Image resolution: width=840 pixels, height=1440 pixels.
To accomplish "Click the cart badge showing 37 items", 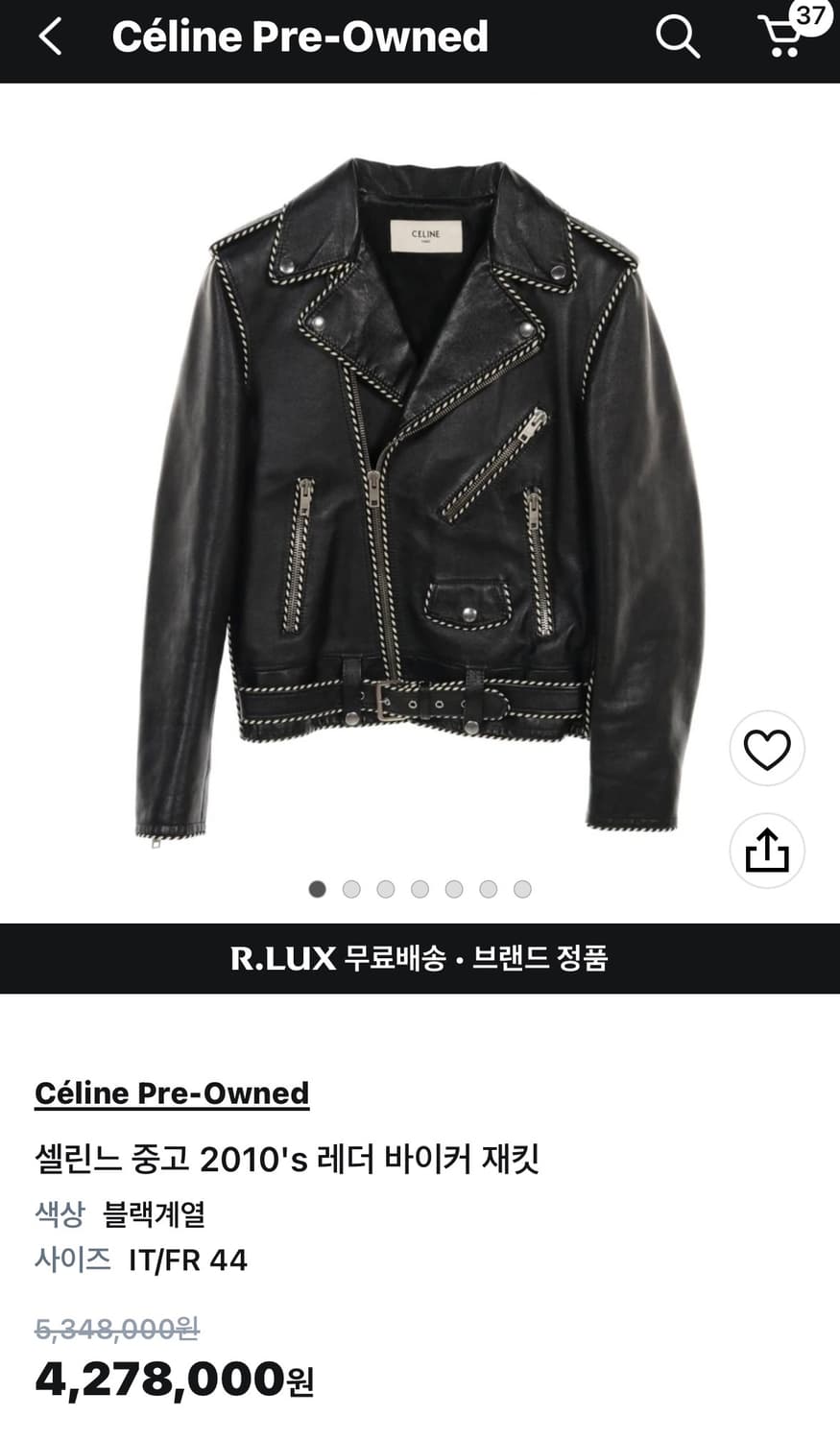I will (x=809, y=18).
